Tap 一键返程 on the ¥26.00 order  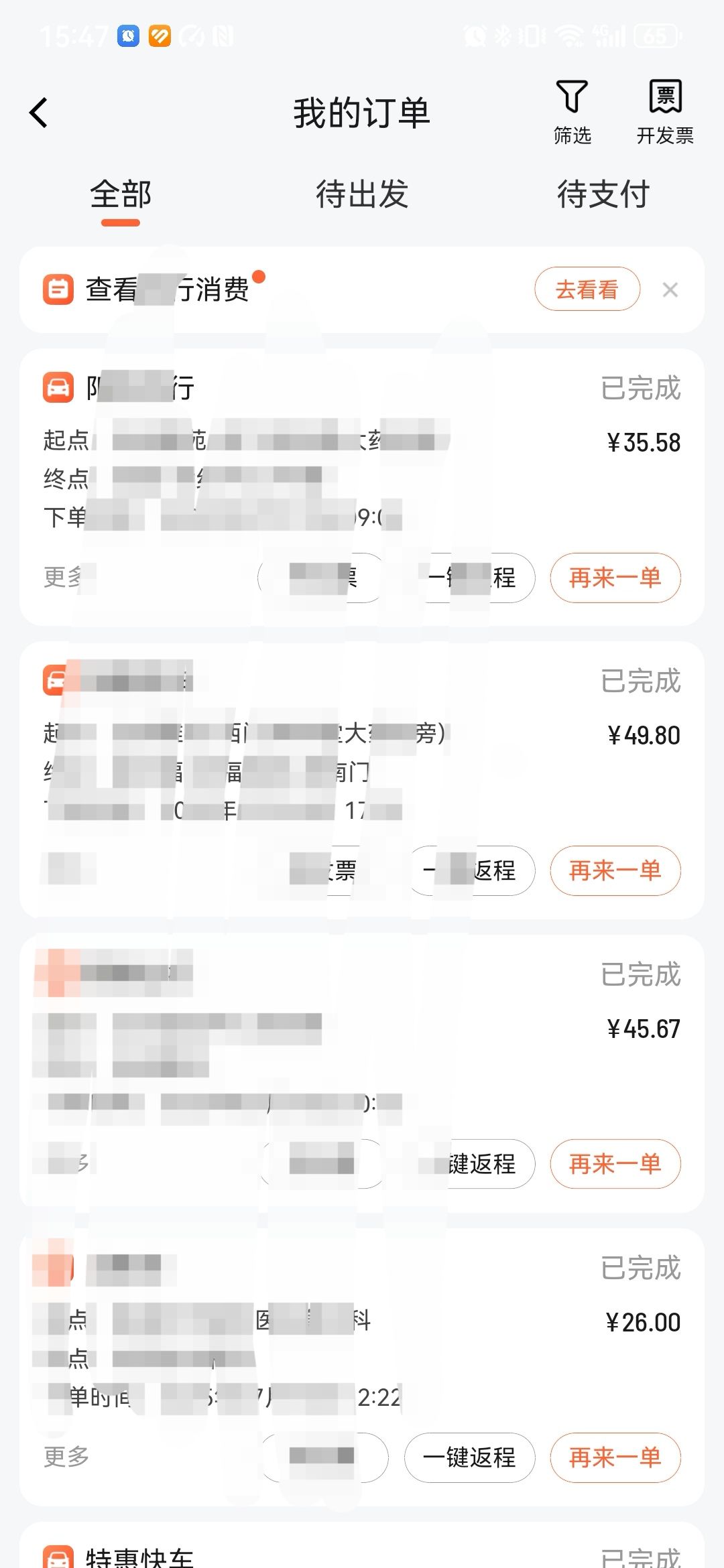coord(469,1457)
